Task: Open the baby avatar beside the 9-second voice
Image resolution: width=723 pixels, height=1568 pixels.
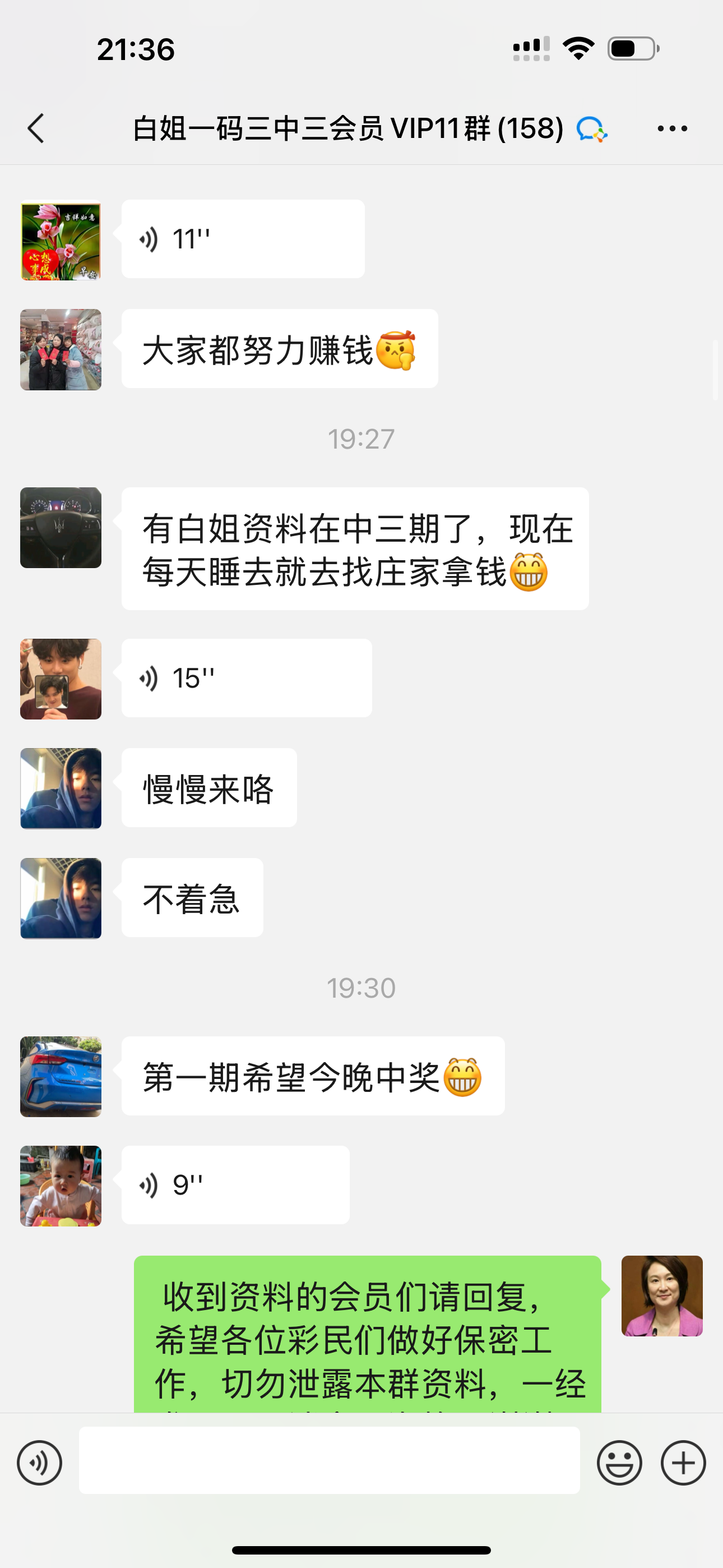Action: [61, 1186]
